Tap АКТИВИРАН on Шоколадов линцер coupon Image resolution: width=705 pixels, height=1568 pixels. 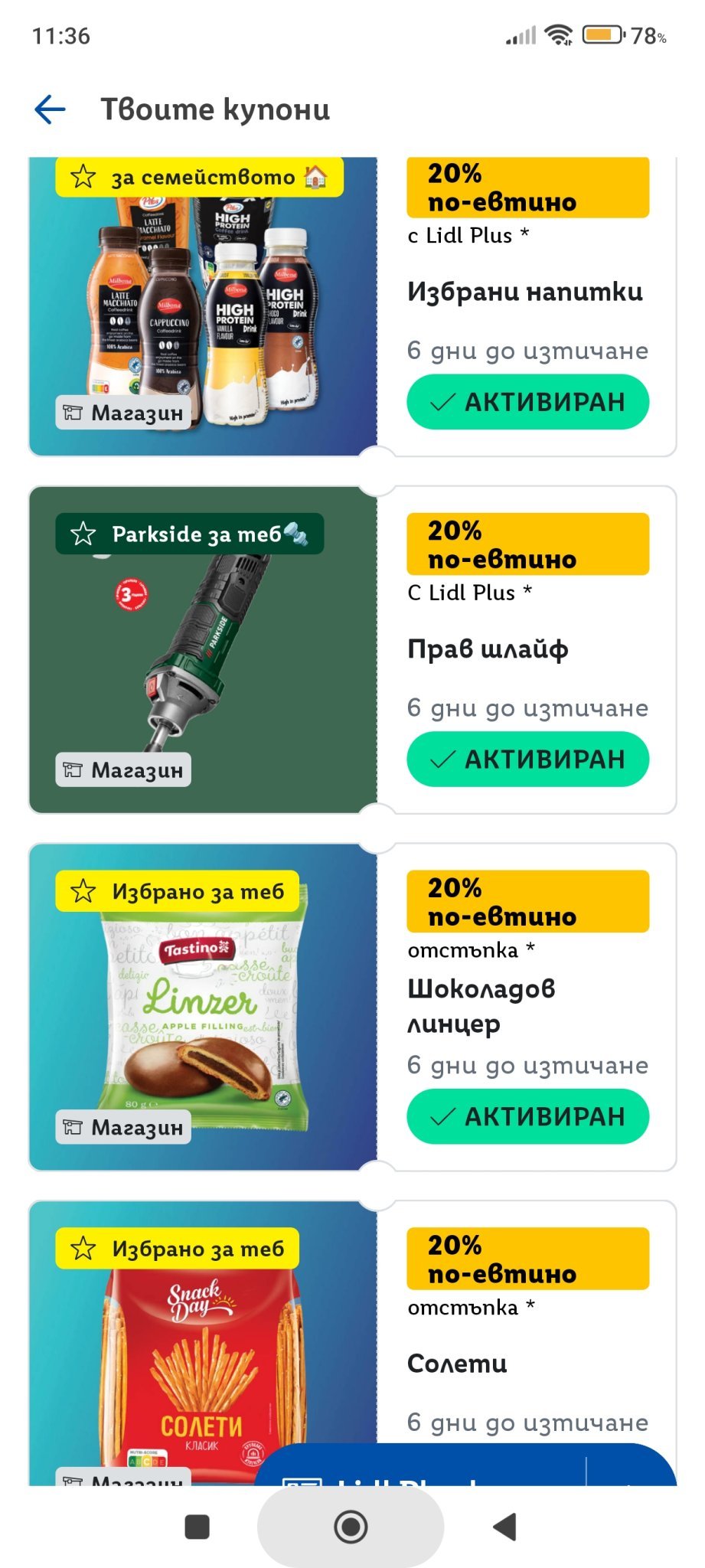click(x=527, y=1117)
